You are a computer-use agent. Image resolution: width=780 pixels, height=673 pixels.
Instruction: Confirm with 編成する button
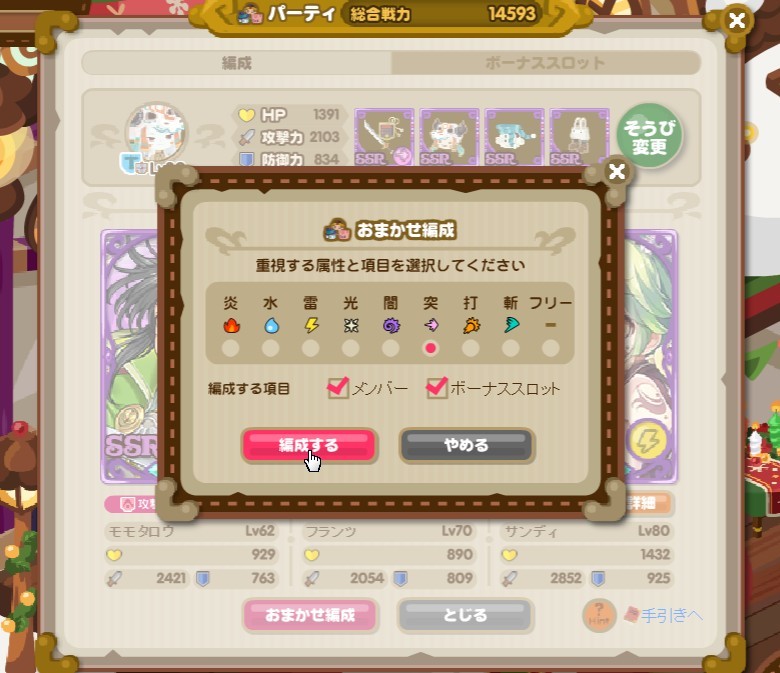click(x=309, y=445)
